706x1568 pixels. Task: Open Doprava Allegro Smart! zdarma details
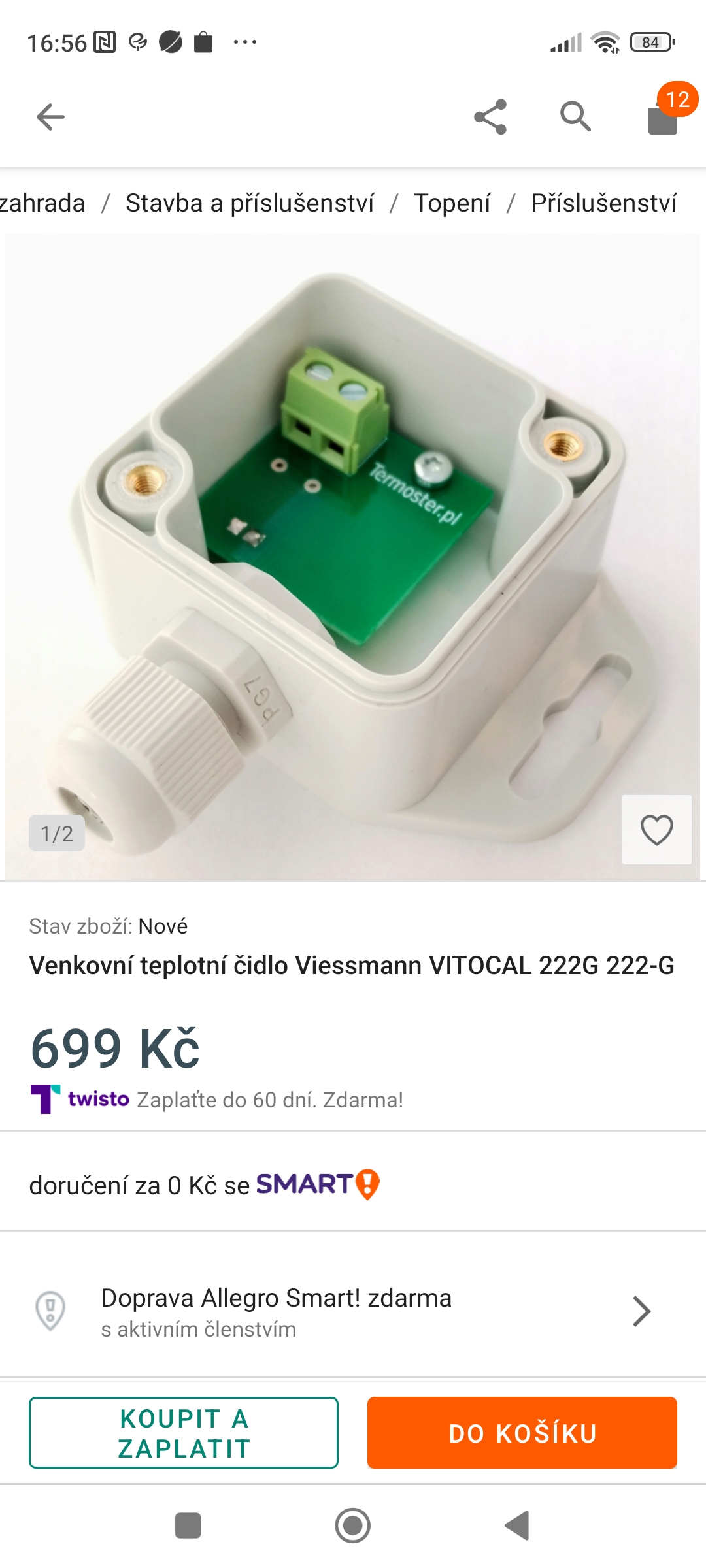[x=353, y=1311]
